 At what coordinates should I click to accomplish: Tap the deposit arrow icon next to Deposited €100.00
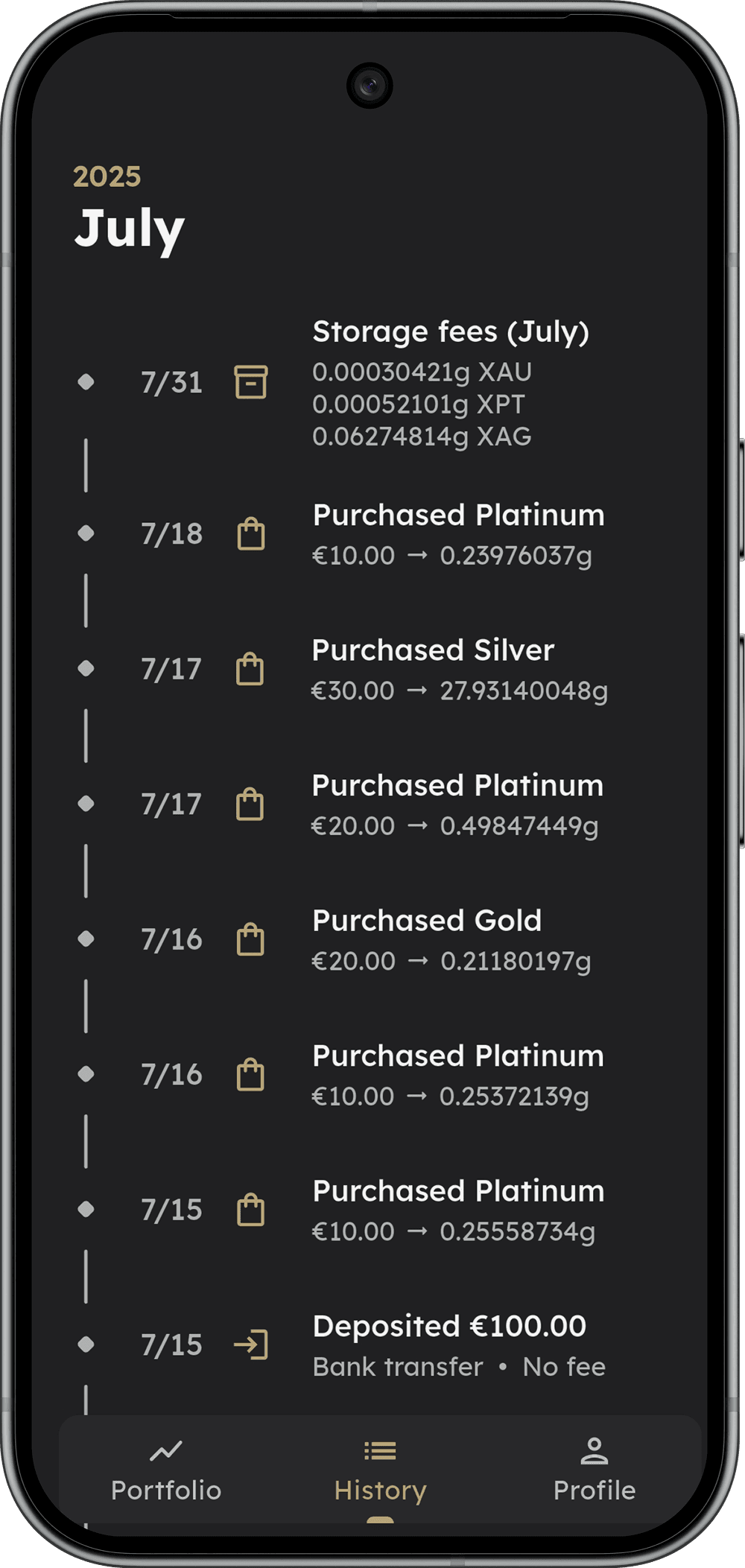point(252,1345)
